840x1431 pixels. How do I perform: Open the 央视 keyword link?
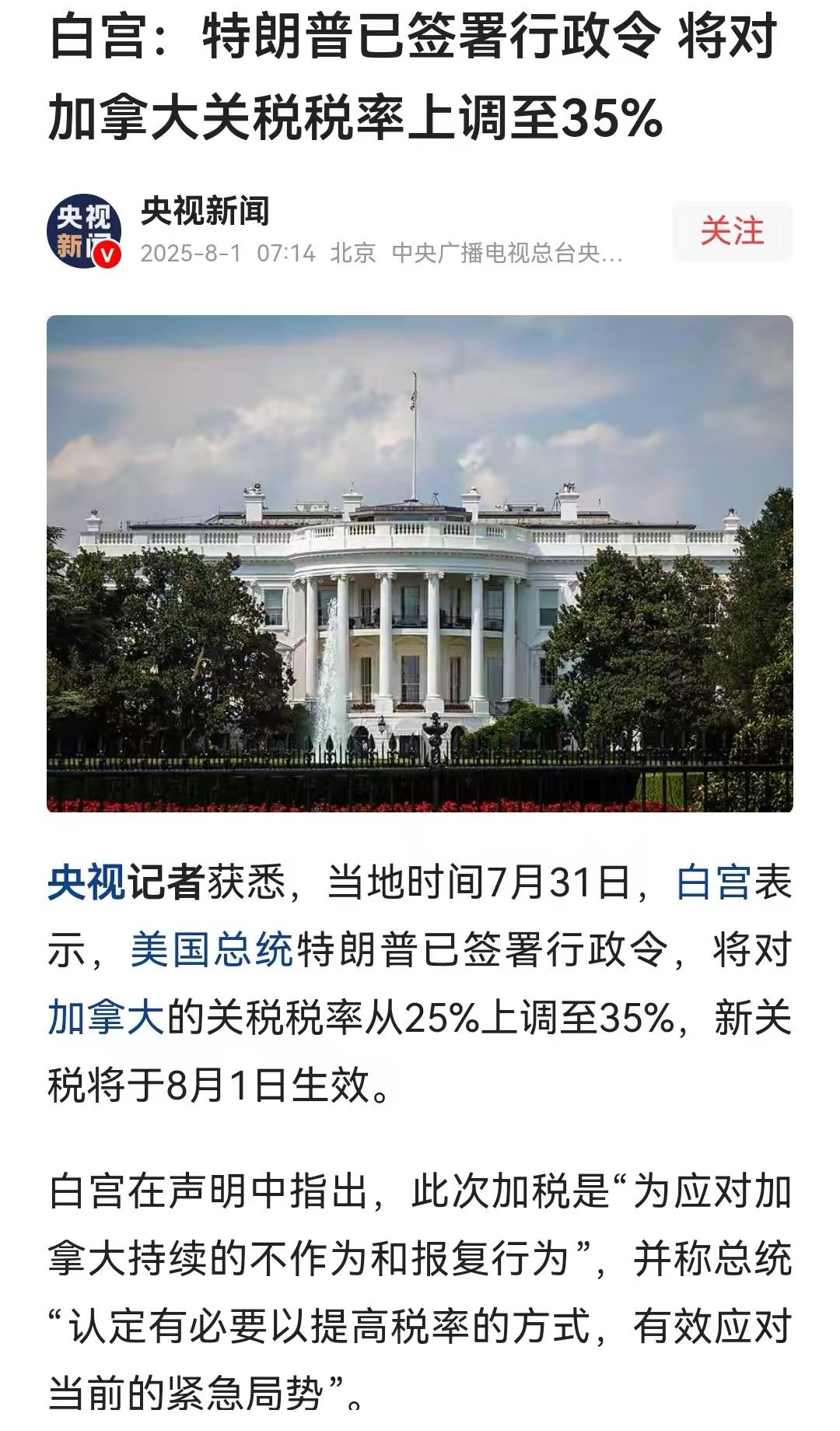pyautogui.click(x=86, y=883)
